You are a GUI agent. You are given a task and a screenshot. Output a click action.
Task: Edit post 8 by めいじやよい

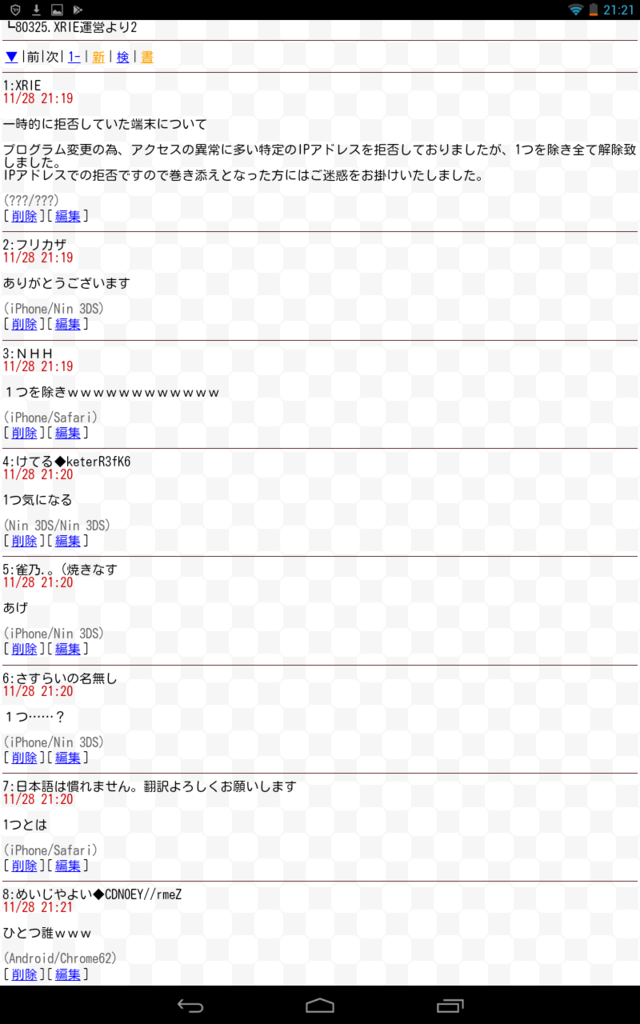click(x=68, y=974)
